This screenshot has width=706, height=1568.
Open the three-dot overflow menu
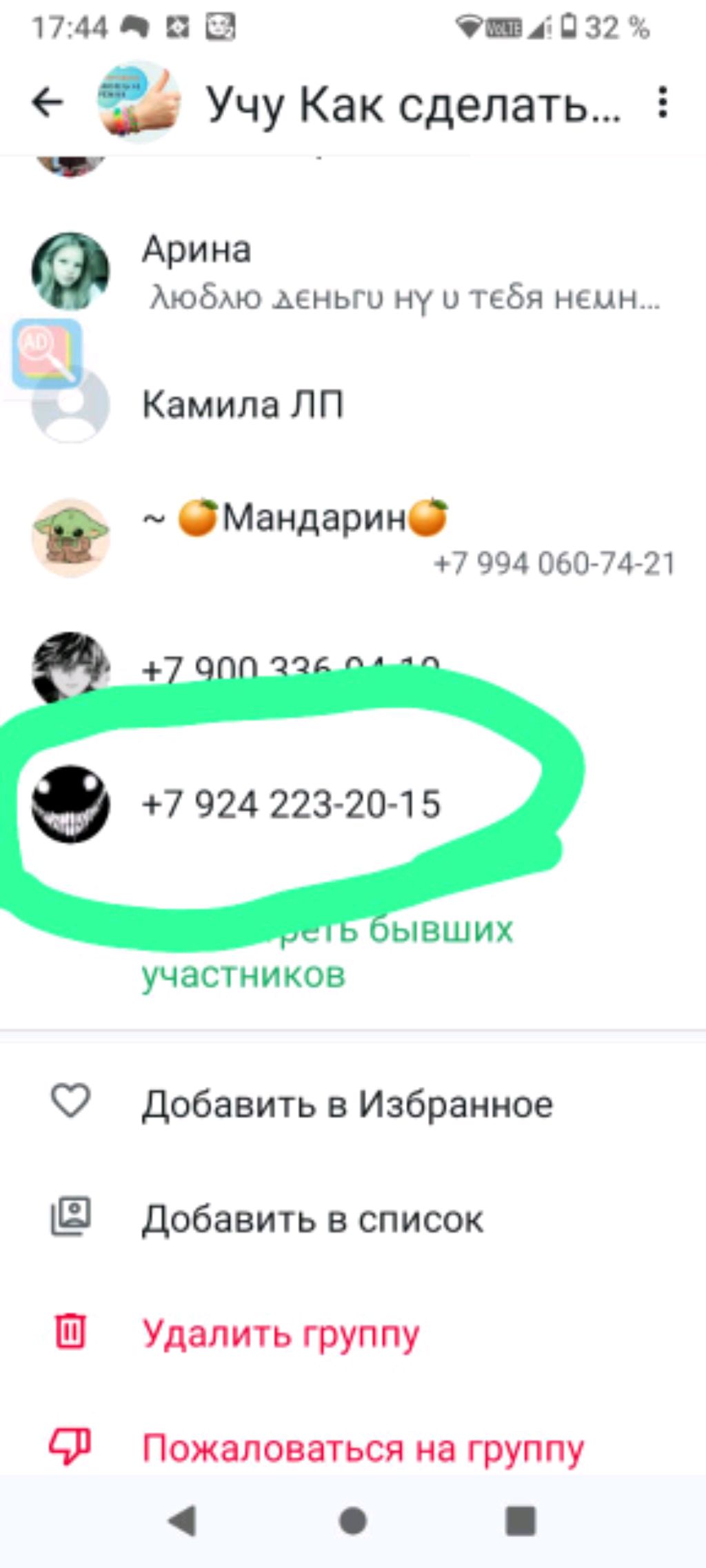(x=663, y=103)
